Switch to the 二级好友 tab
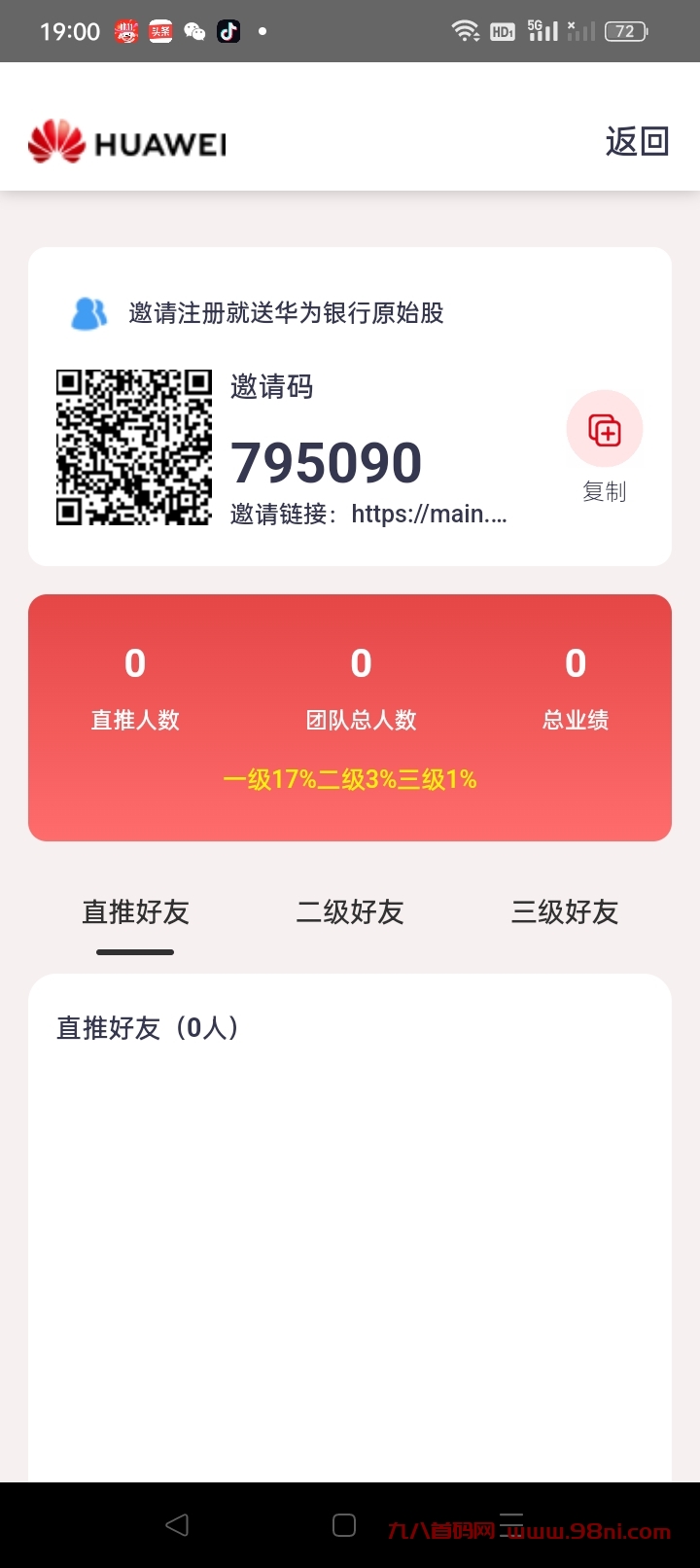The image size is (700, 1568). (x=349, y=912)
